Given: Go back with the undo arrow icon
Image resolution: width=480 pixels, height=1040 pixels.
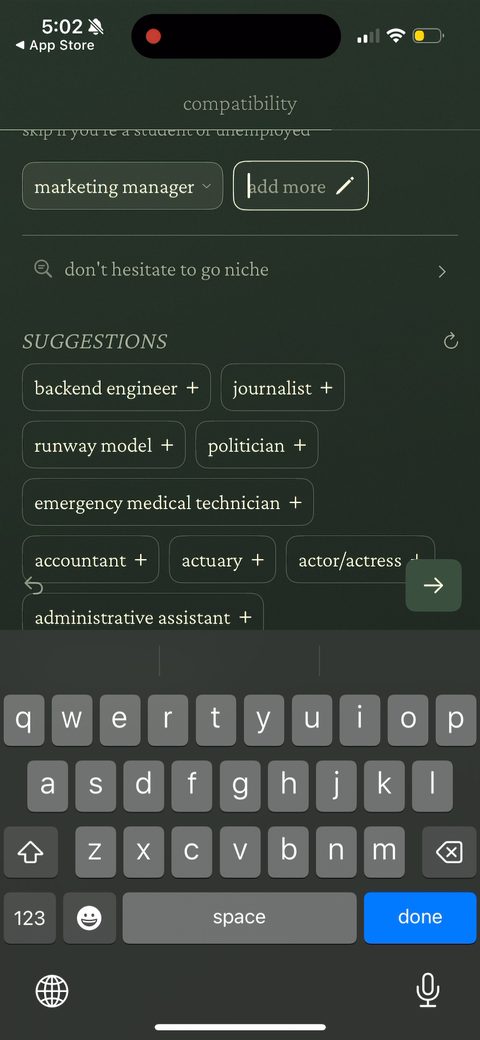Looking at the screenshot, I should pos(33,586).
